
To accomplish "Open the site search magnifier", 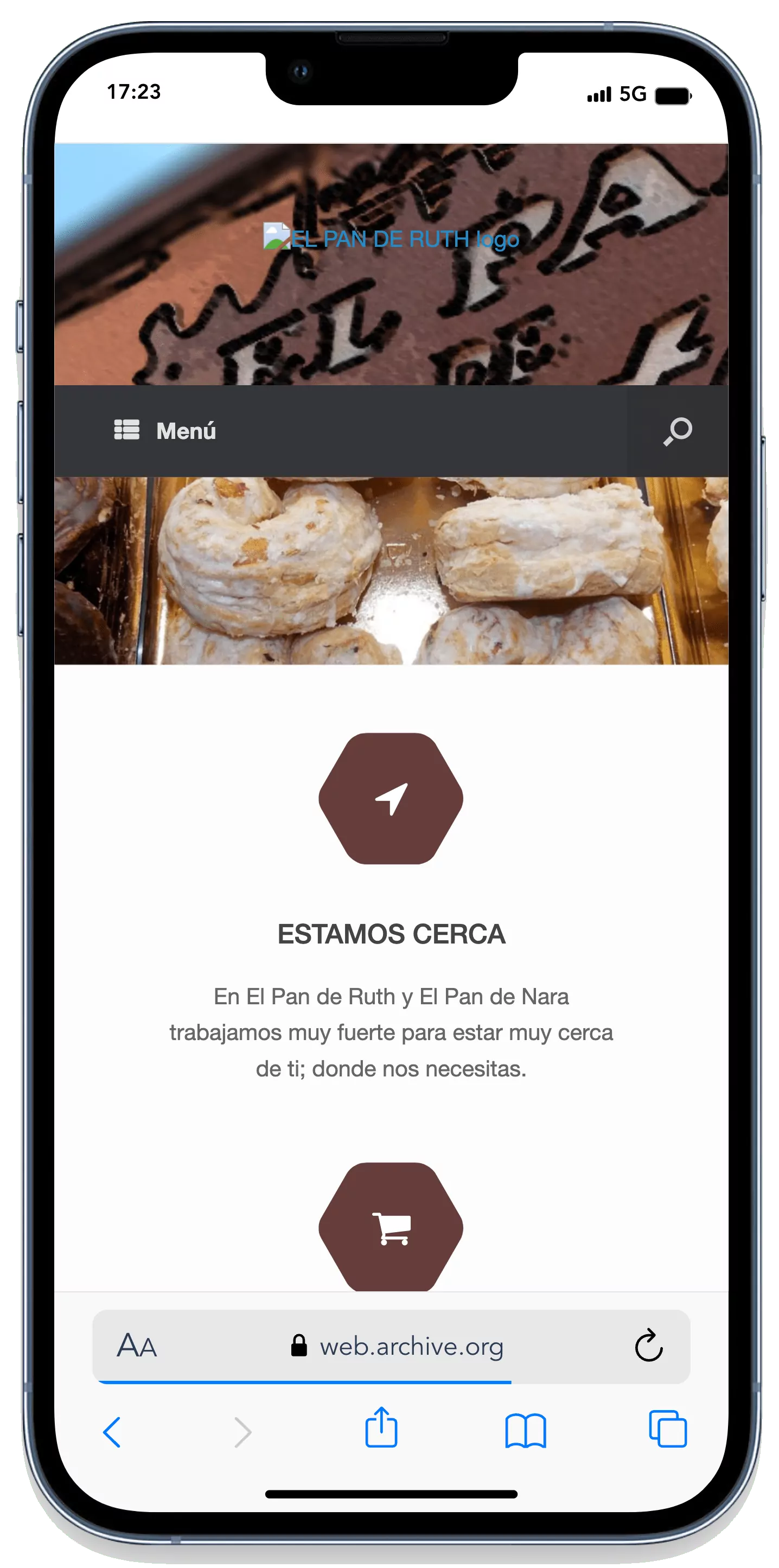I will (x=678, y=431).
